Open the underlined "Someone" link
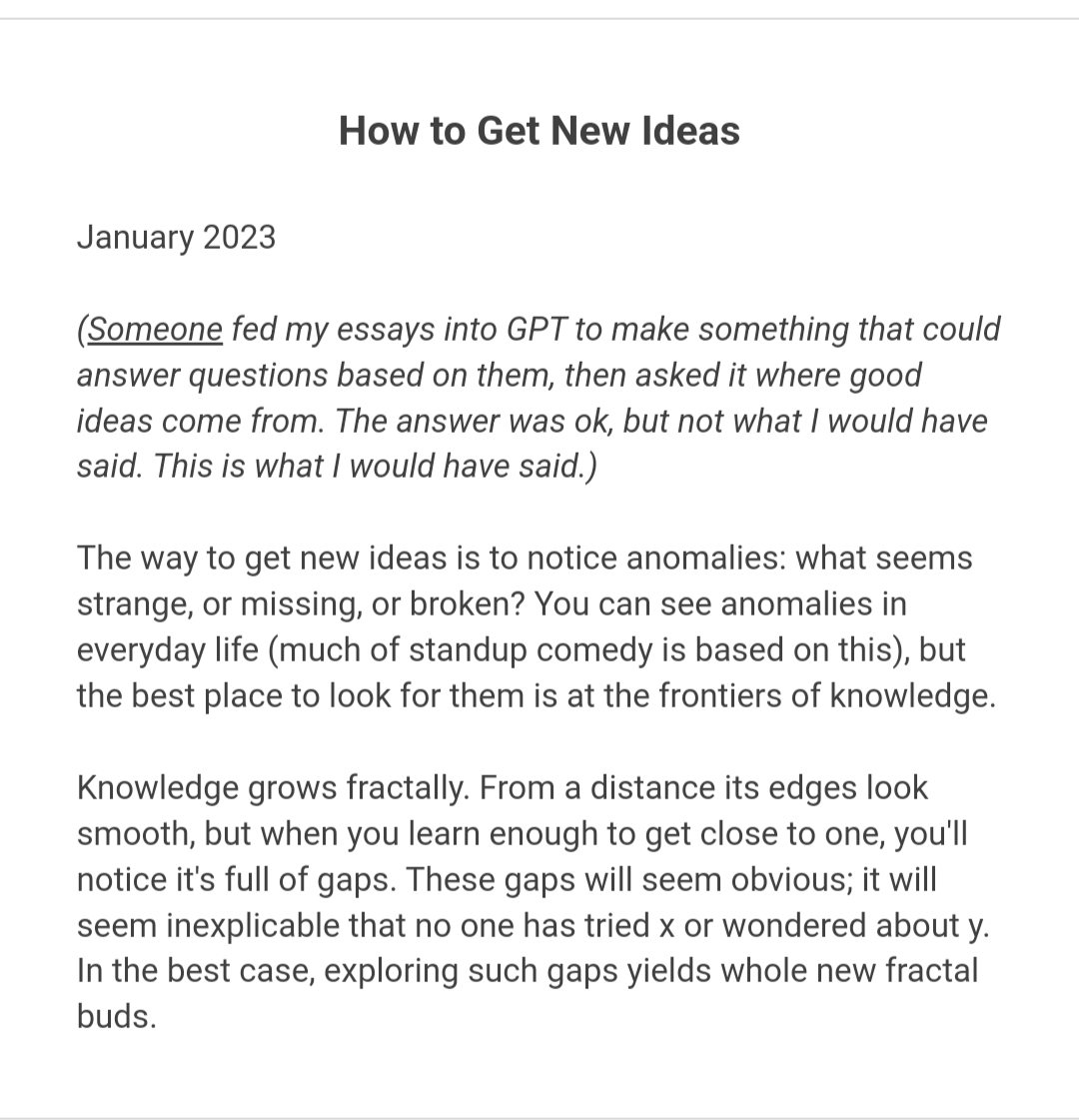Screen dimensions: 1079x1120 click(155, 329)
